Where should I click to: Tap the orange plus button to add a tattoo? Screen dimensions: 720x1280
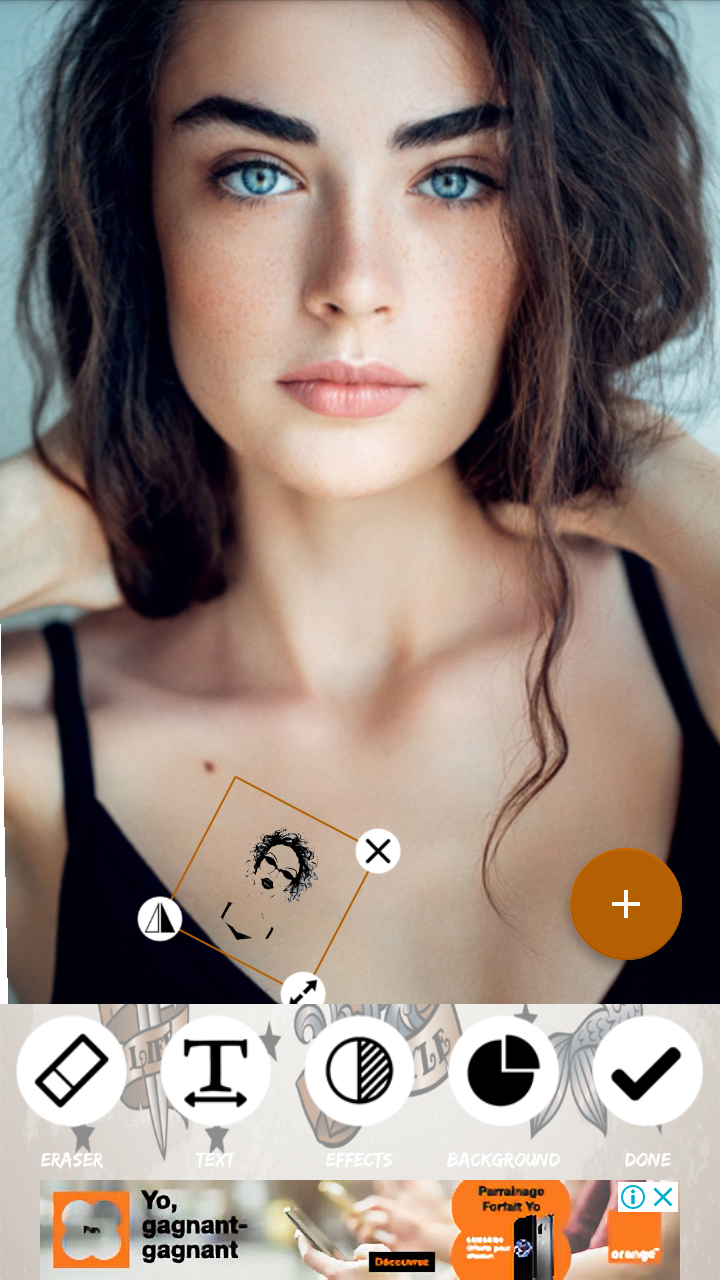(625, 903)
